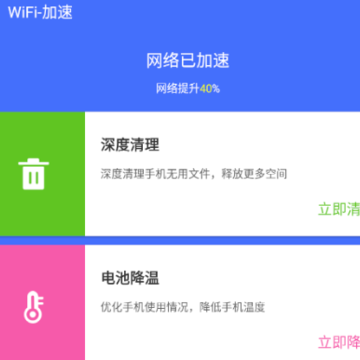Screen dimensions: 360x360
Task: Open the 深度清理 card
Action: click(x=180, y=174)
